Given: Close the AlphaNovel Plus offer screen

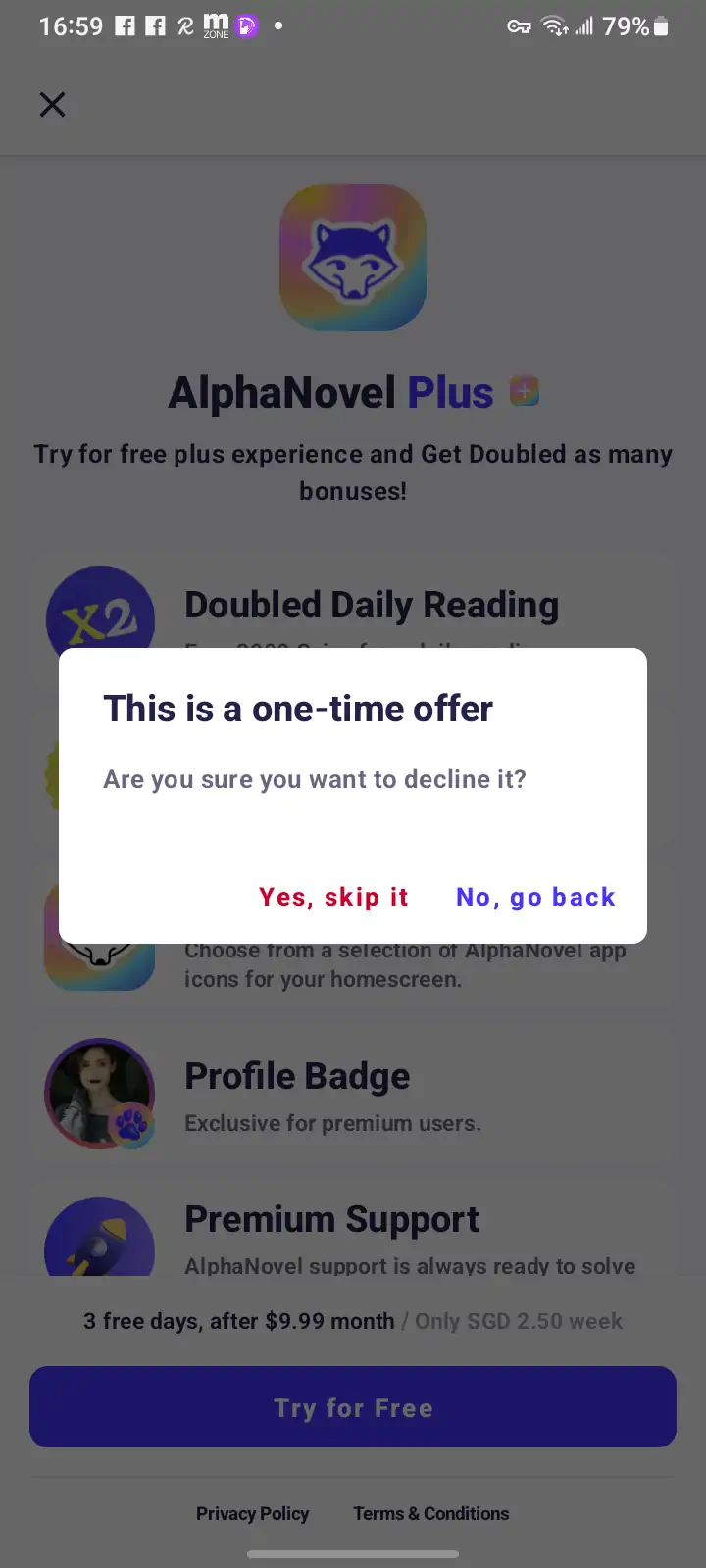Looking at the screenshot, I should [53, 105].
